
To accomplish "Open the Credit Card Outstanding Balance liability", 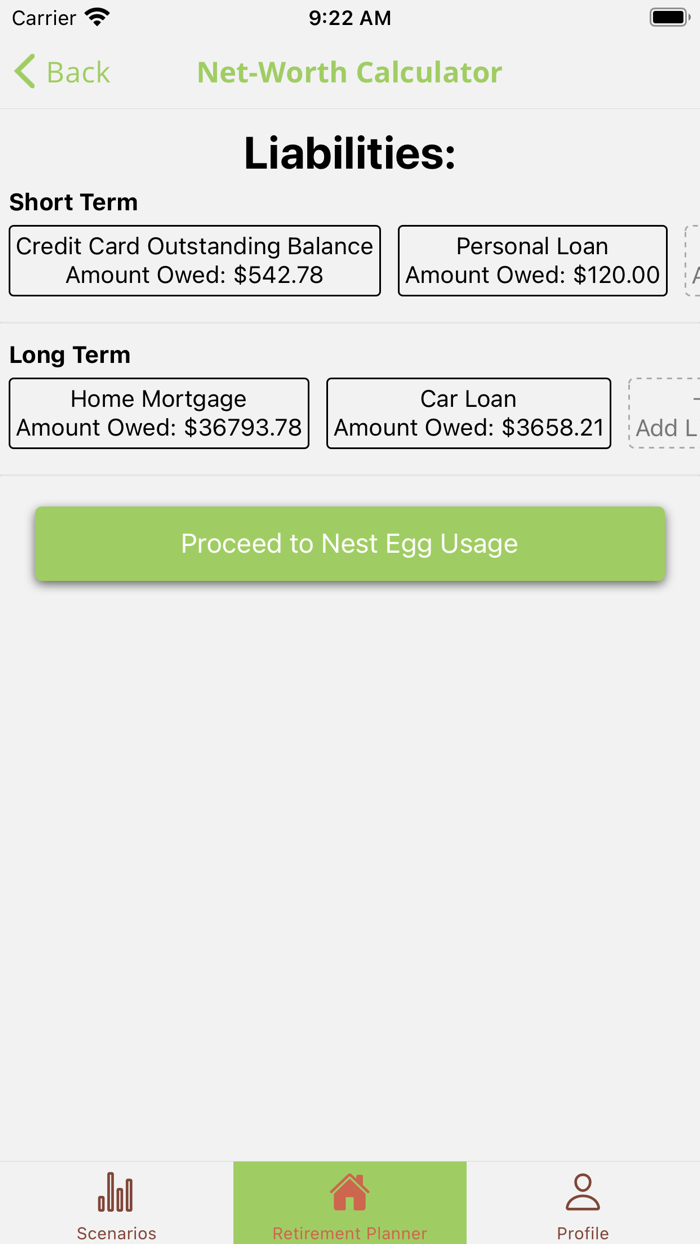I will pyautogui.click(x=195, y=261).
